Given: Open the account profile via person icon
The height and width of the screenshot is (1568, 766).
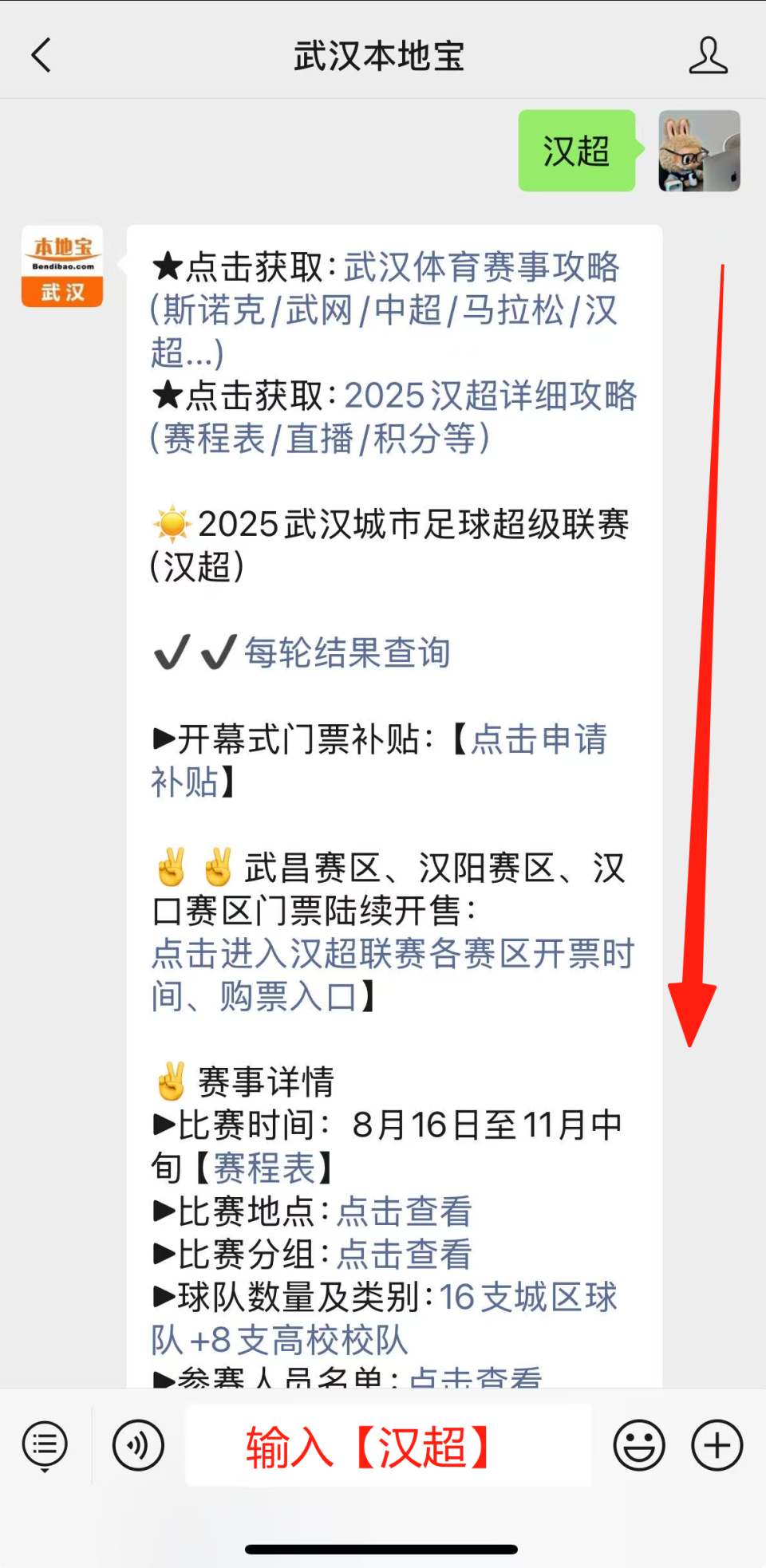Looking at the screenshot, I should [x=708, y=56].
